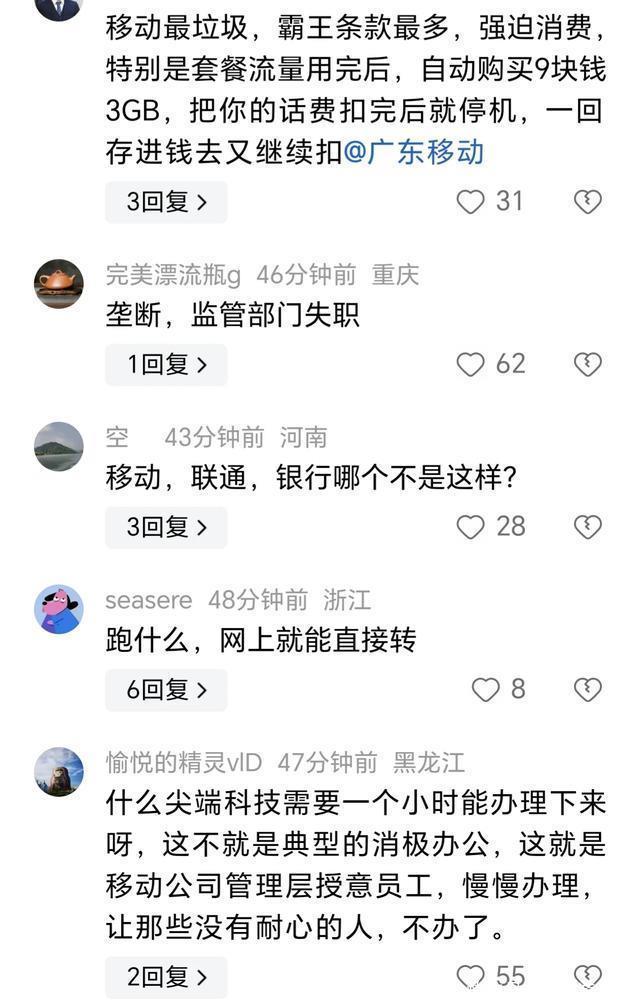Expand 3 replies under the 移动最垃圾 comment
The height and width of the screenshot is (1005, 640).
point(166,202)
